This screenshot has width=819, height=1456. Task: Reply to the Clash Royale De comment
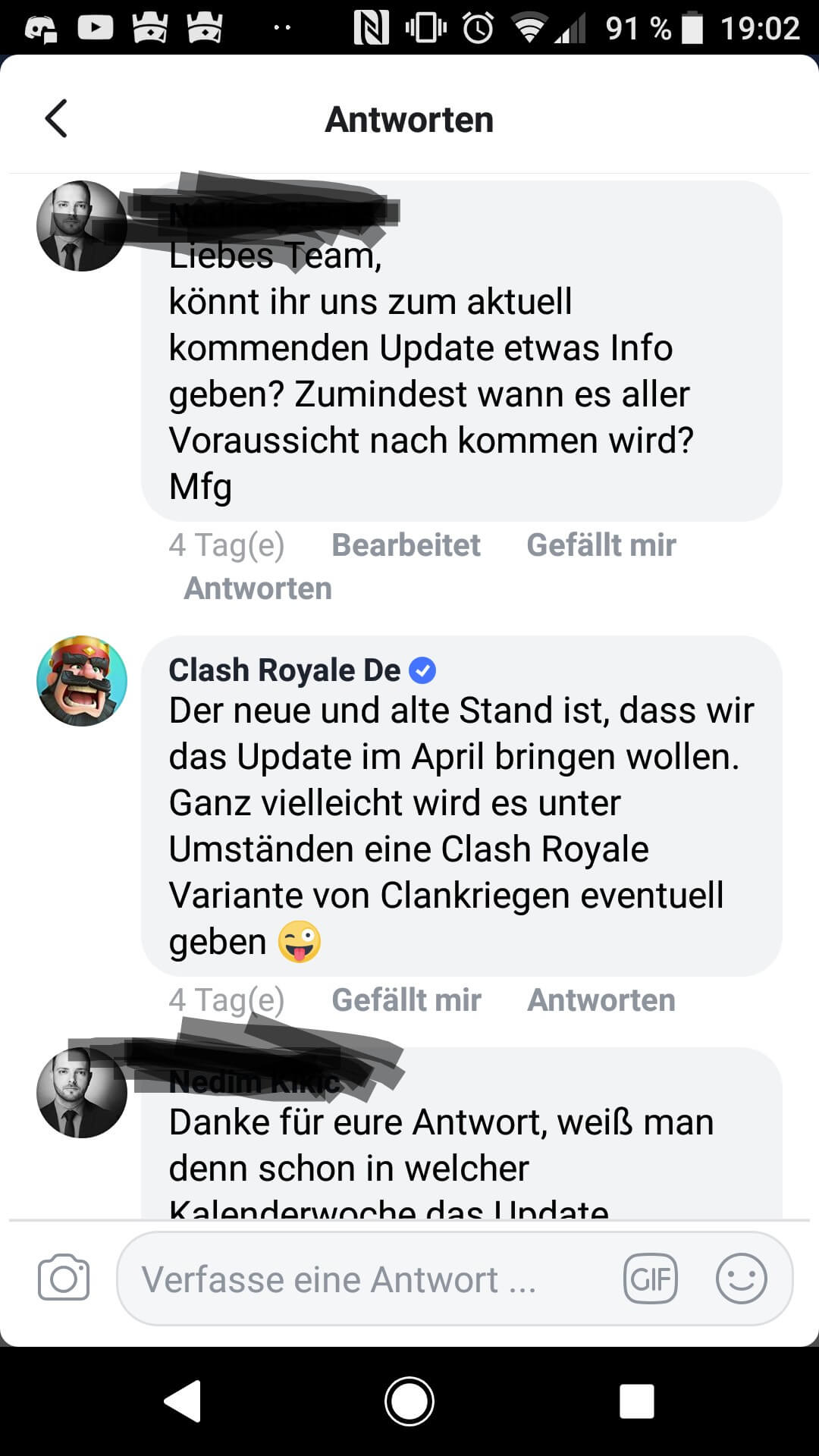click(601, 999)
